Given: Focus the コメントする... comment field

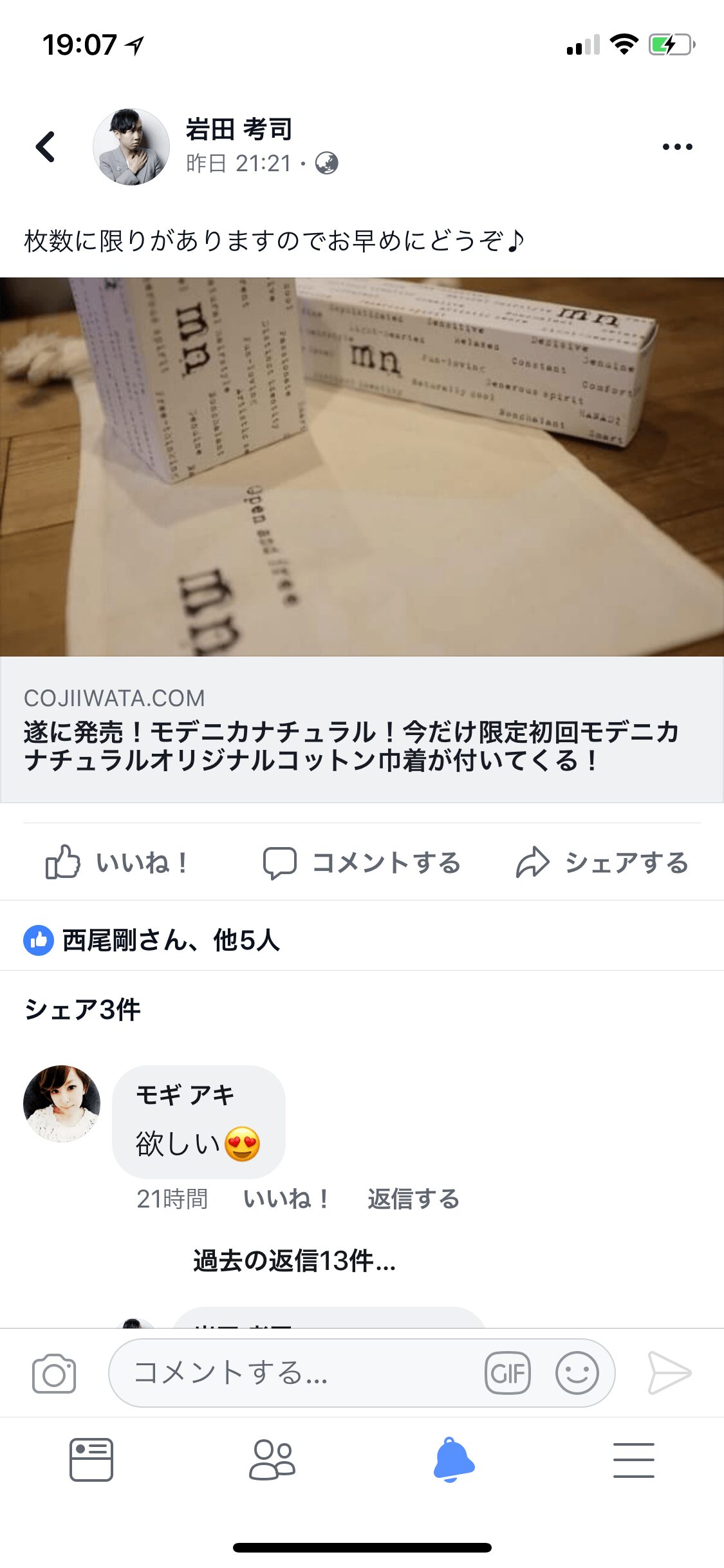Looking at the screenshot, I should pyautogui.click(x=296, y=1372).
